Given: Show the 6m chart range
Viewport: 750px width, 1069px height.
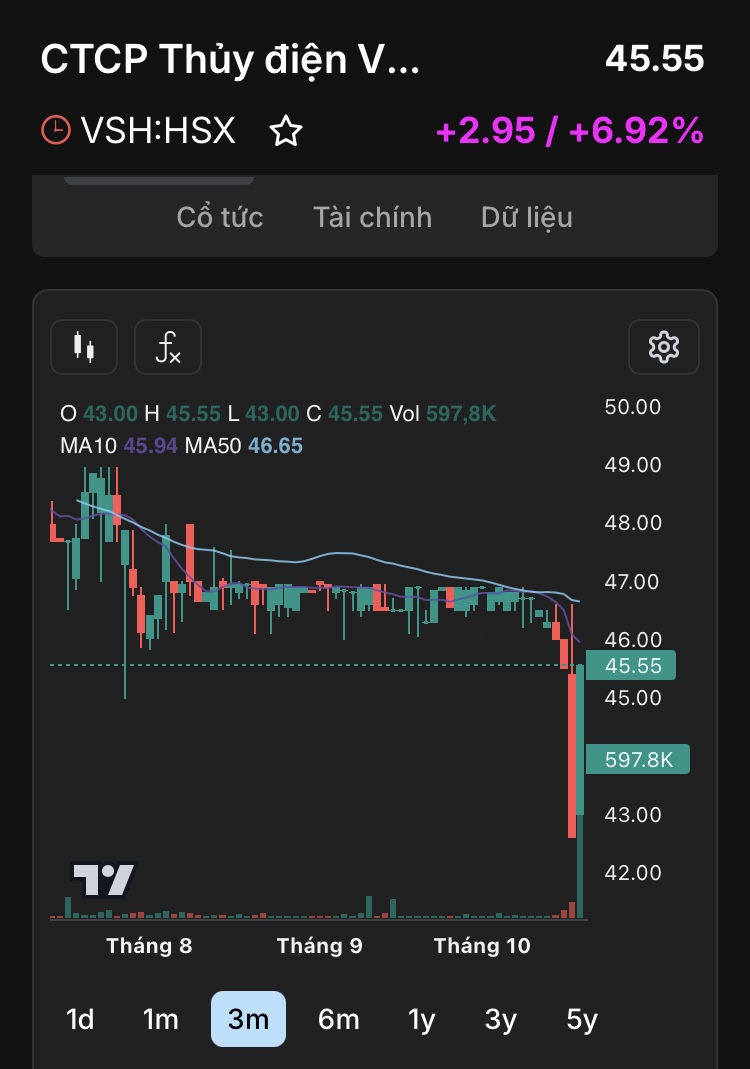Looking at the screenshot, I should [x=338, y=1019].
